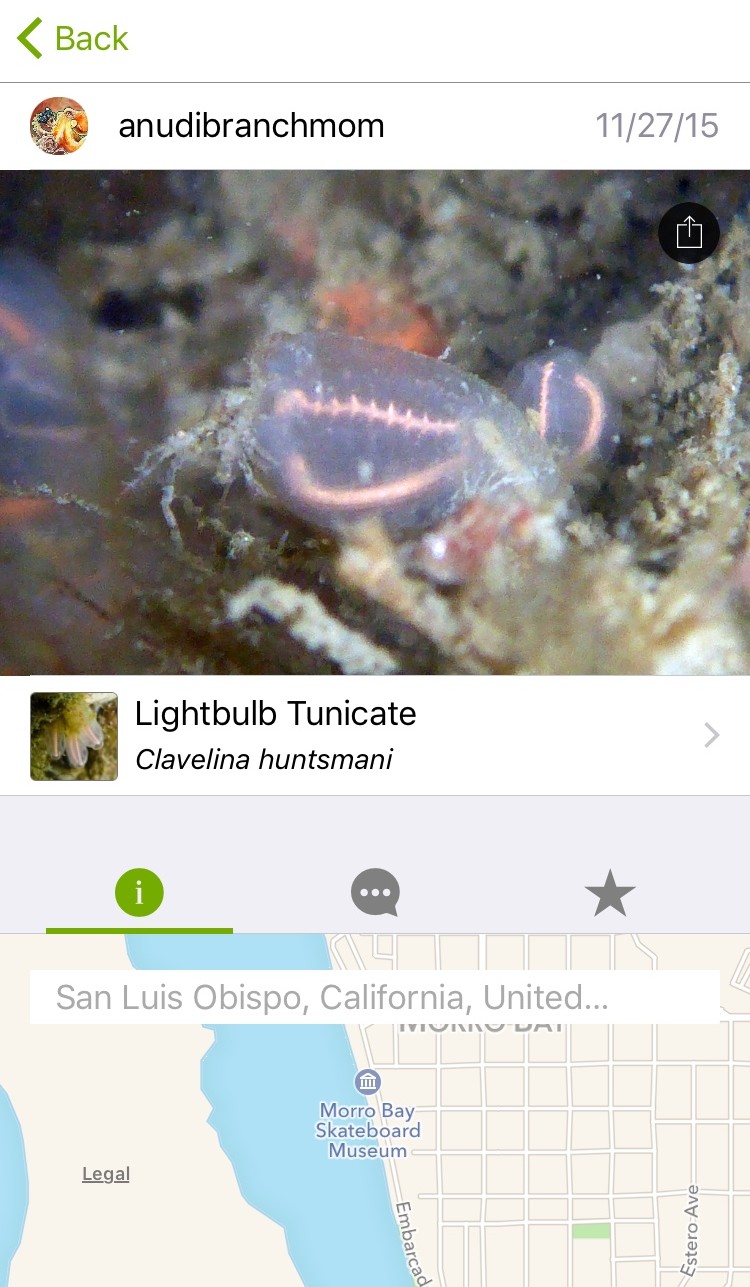Viewport: 750px width, 1287px height.
Task: Share this observation photo
Action: [688, 233]
